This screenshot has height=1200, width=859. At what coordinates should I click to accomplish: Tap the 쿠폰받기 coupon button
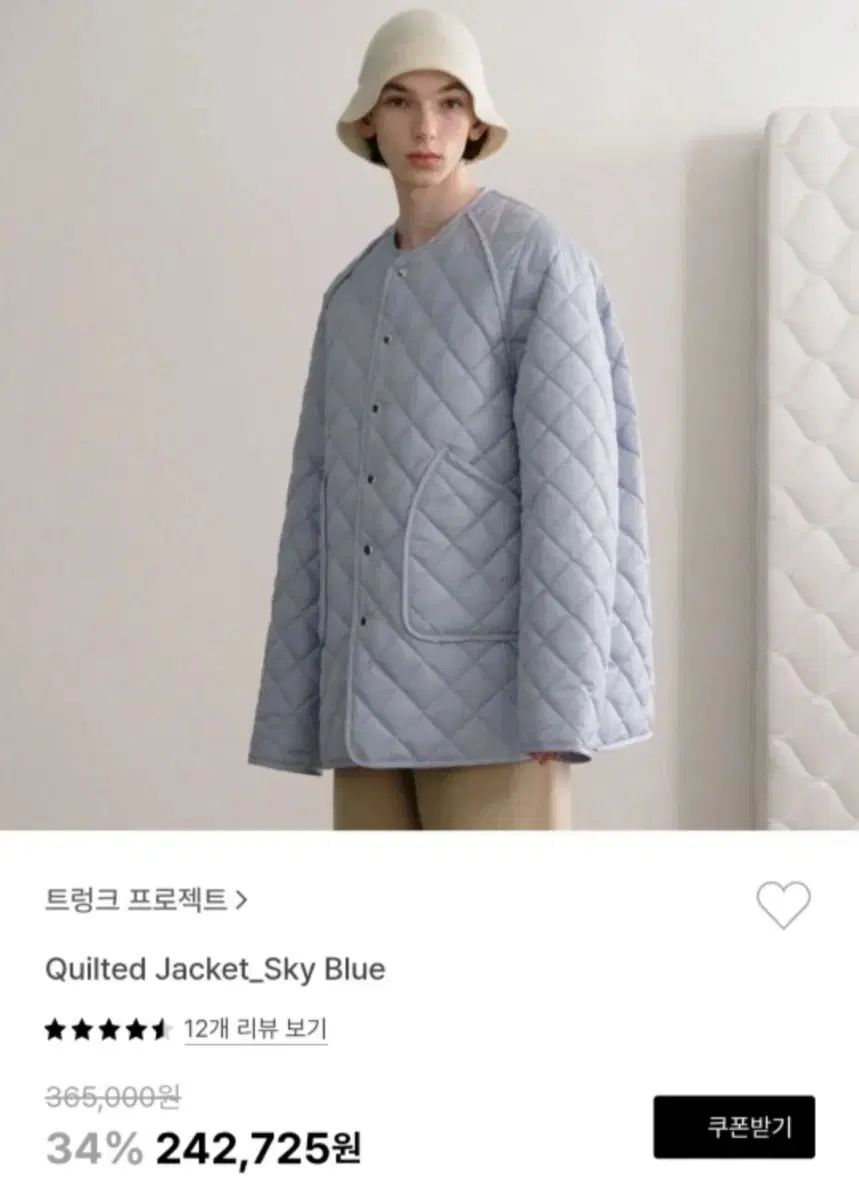[734, 1127]
